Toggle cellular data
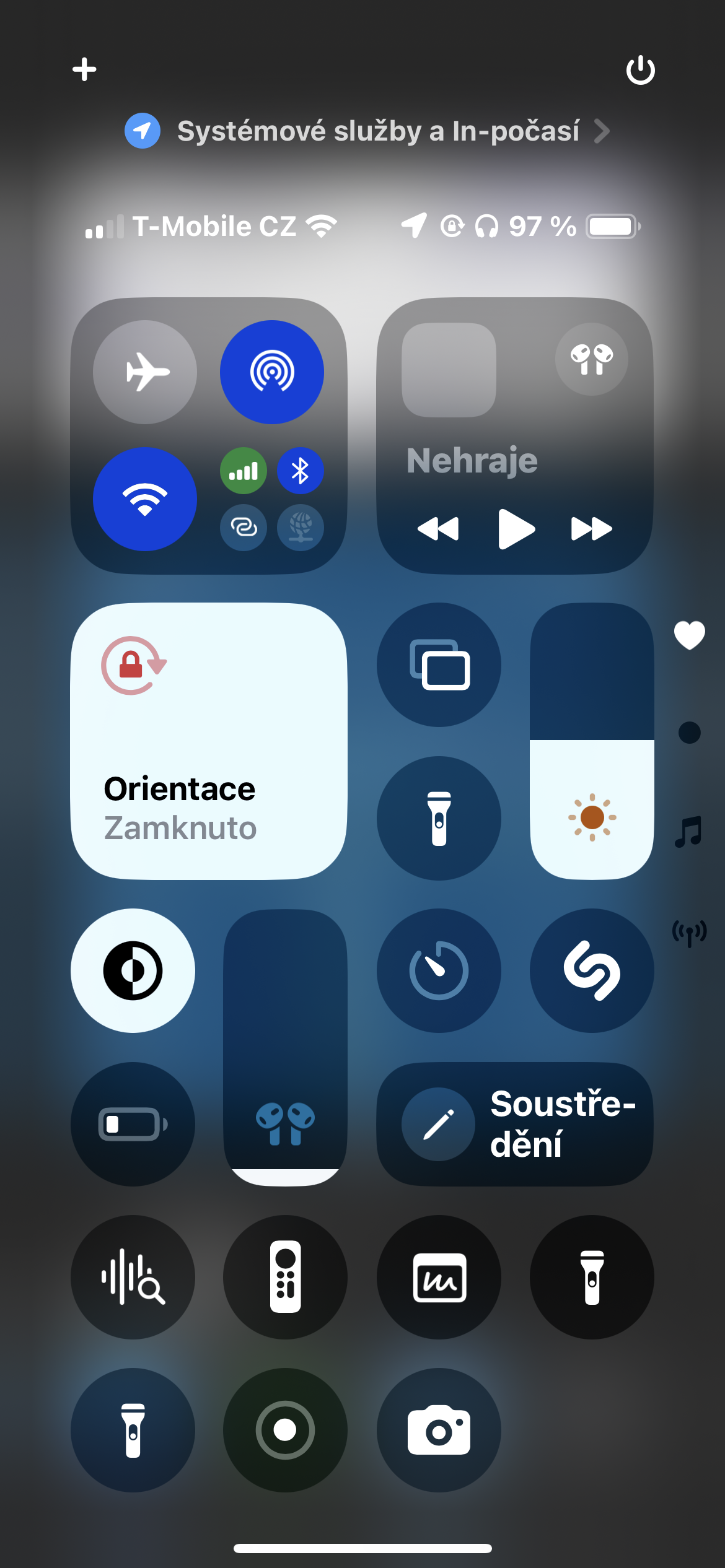 pyautogui.click(x=244, y=471)
